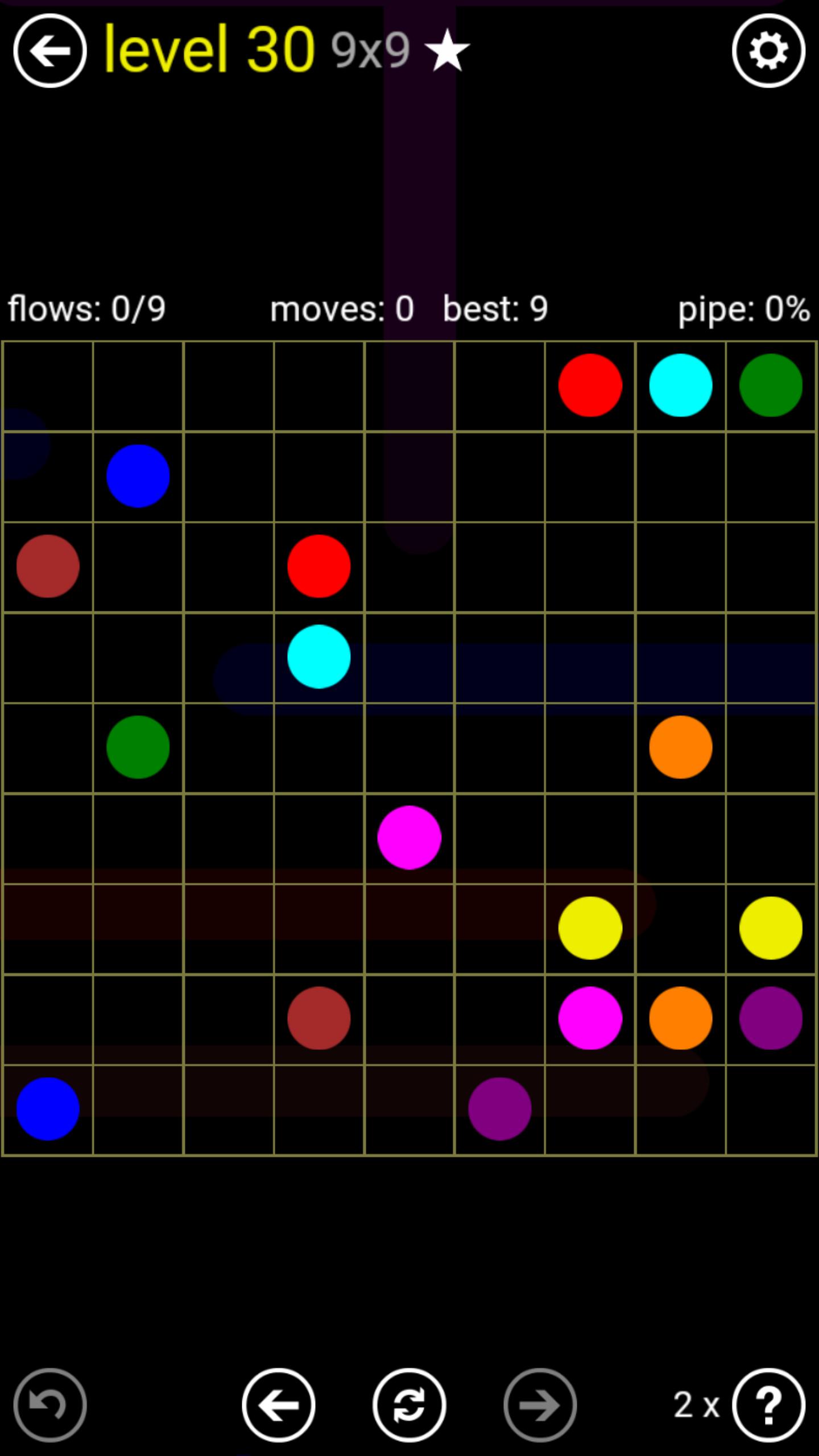Use a hint with the question mark

(x=768, y=1405)
